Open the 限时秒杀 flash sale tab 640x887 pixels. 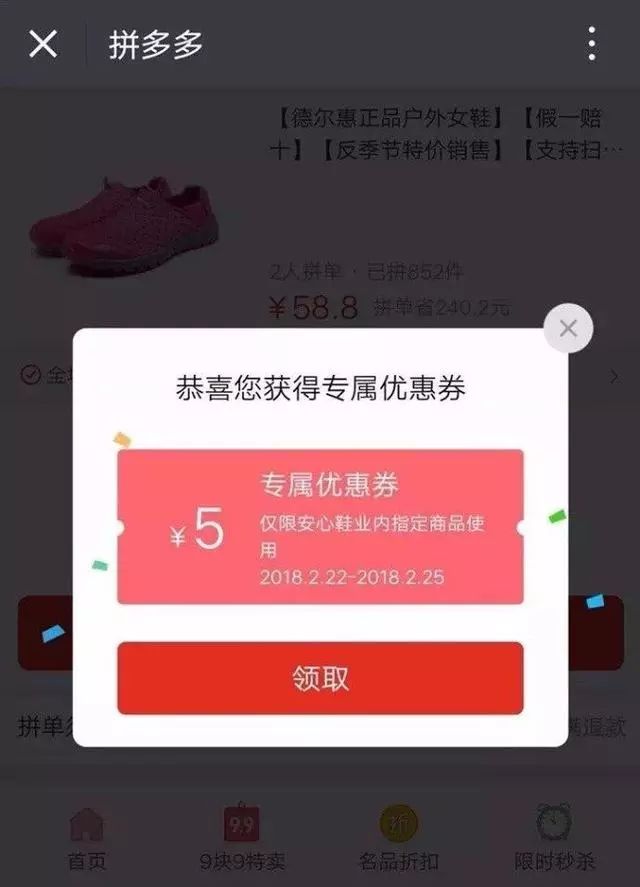tap(554, 838)
